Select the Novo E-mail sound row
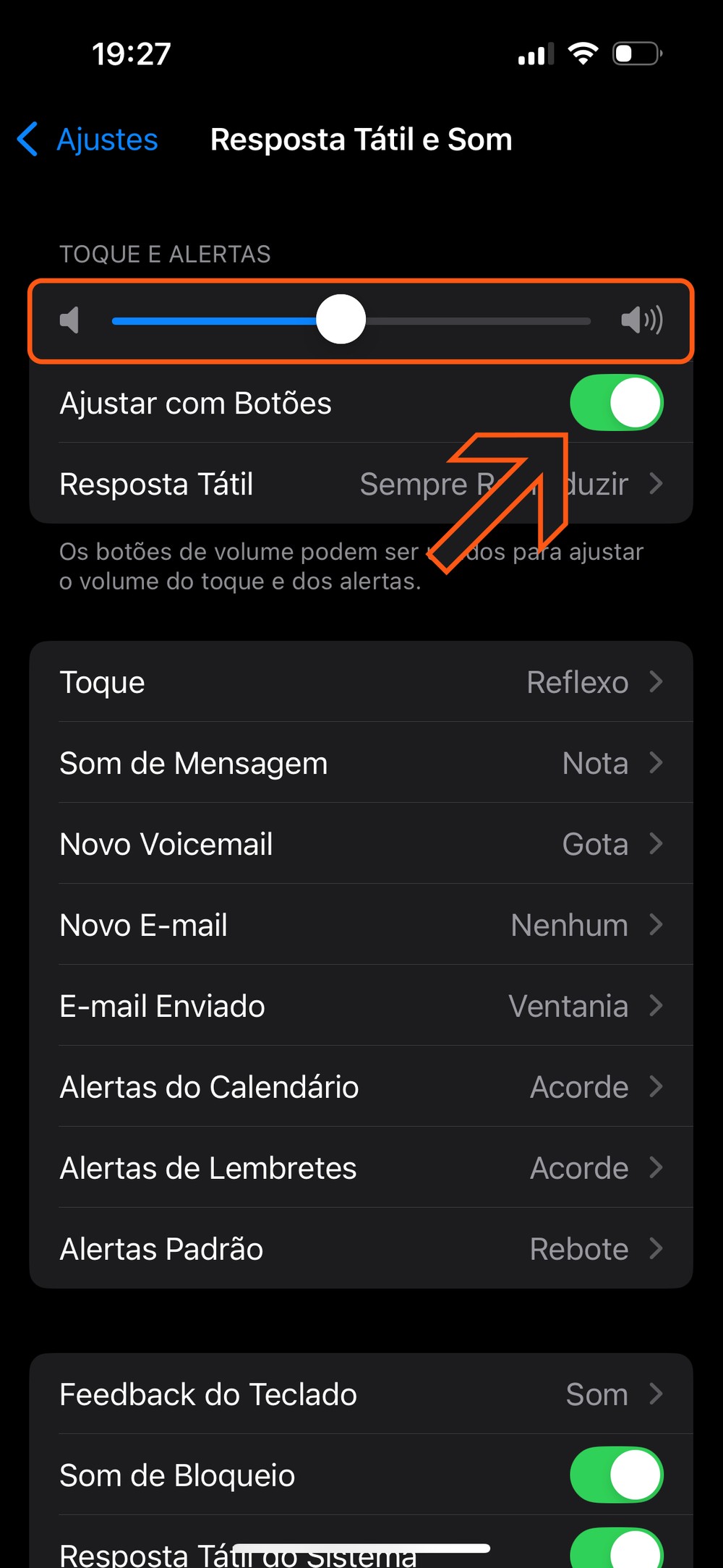This screenshot has width=723, height=1568. point(361,925)
